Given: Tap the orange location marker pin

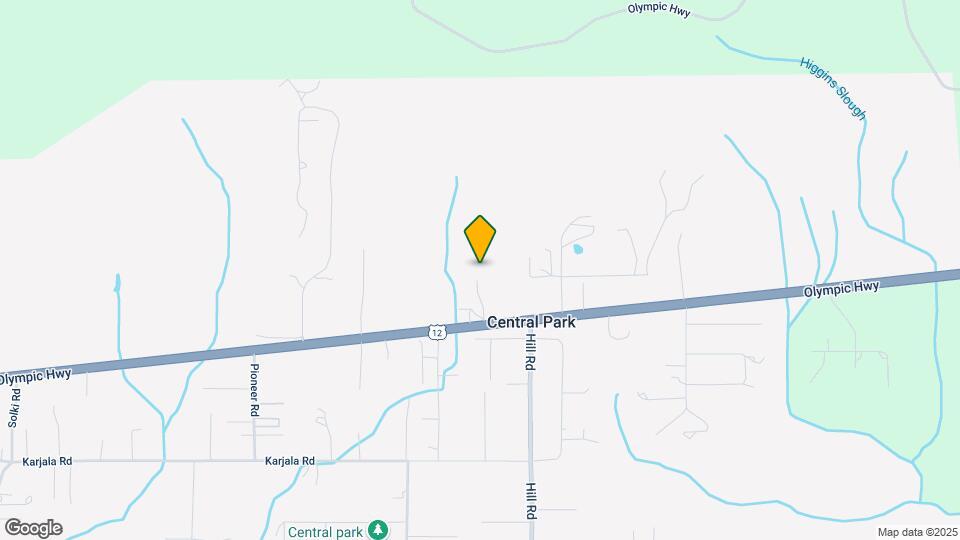Looking at the screenshot, I should 481,238.
